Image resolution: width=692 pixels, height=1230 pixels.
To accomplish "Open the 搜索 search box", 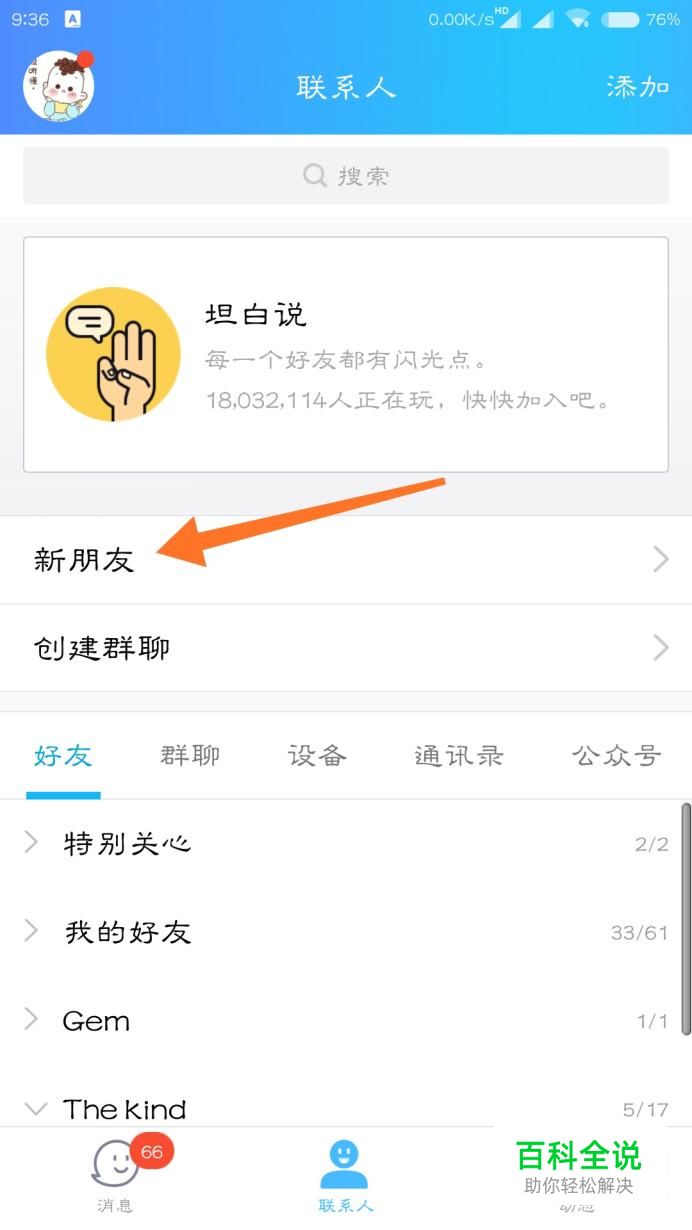I will click(x=346, y=176).
